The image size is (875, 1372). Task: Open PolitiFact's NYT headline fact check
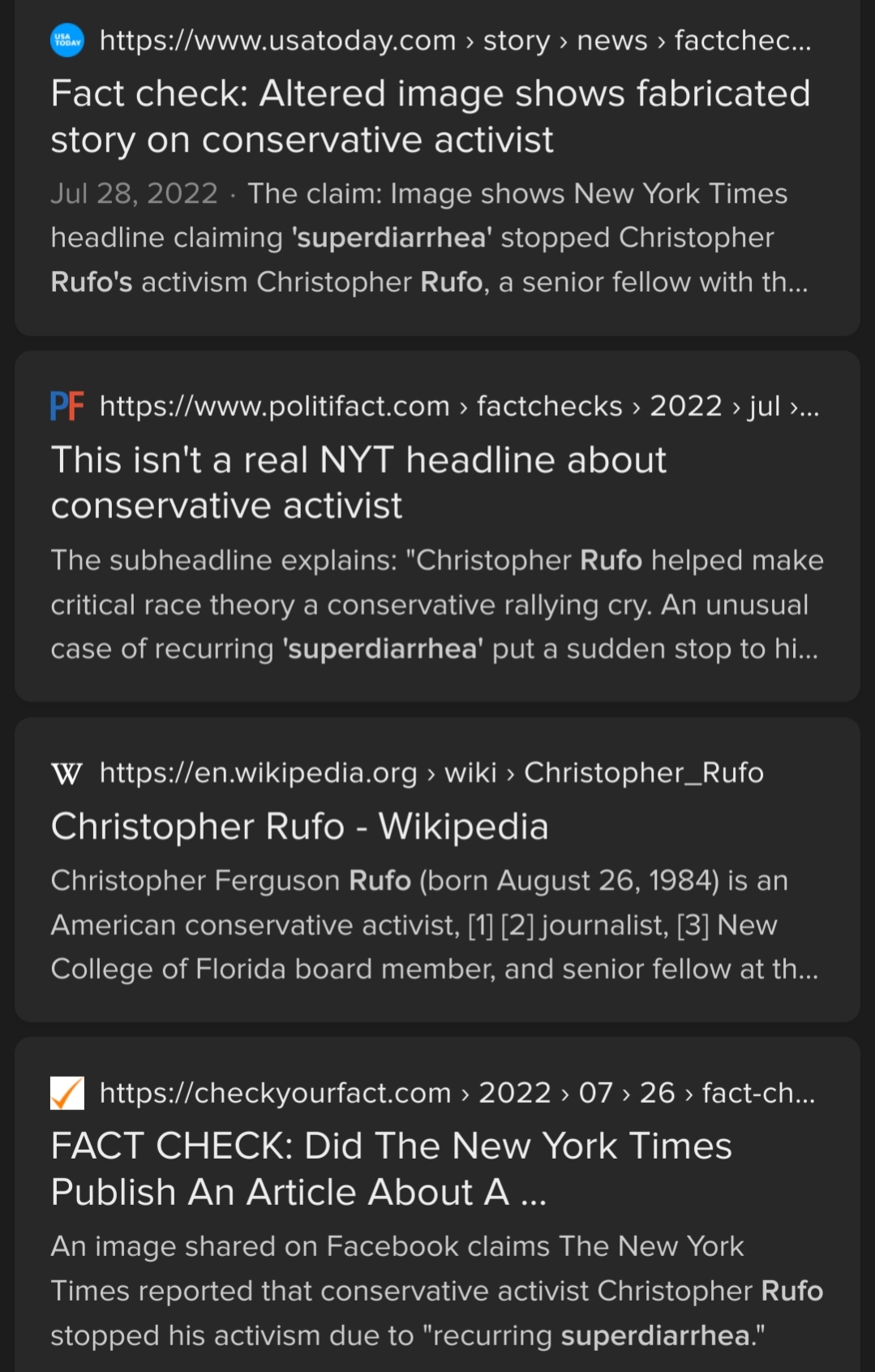(x=358, y=482)
